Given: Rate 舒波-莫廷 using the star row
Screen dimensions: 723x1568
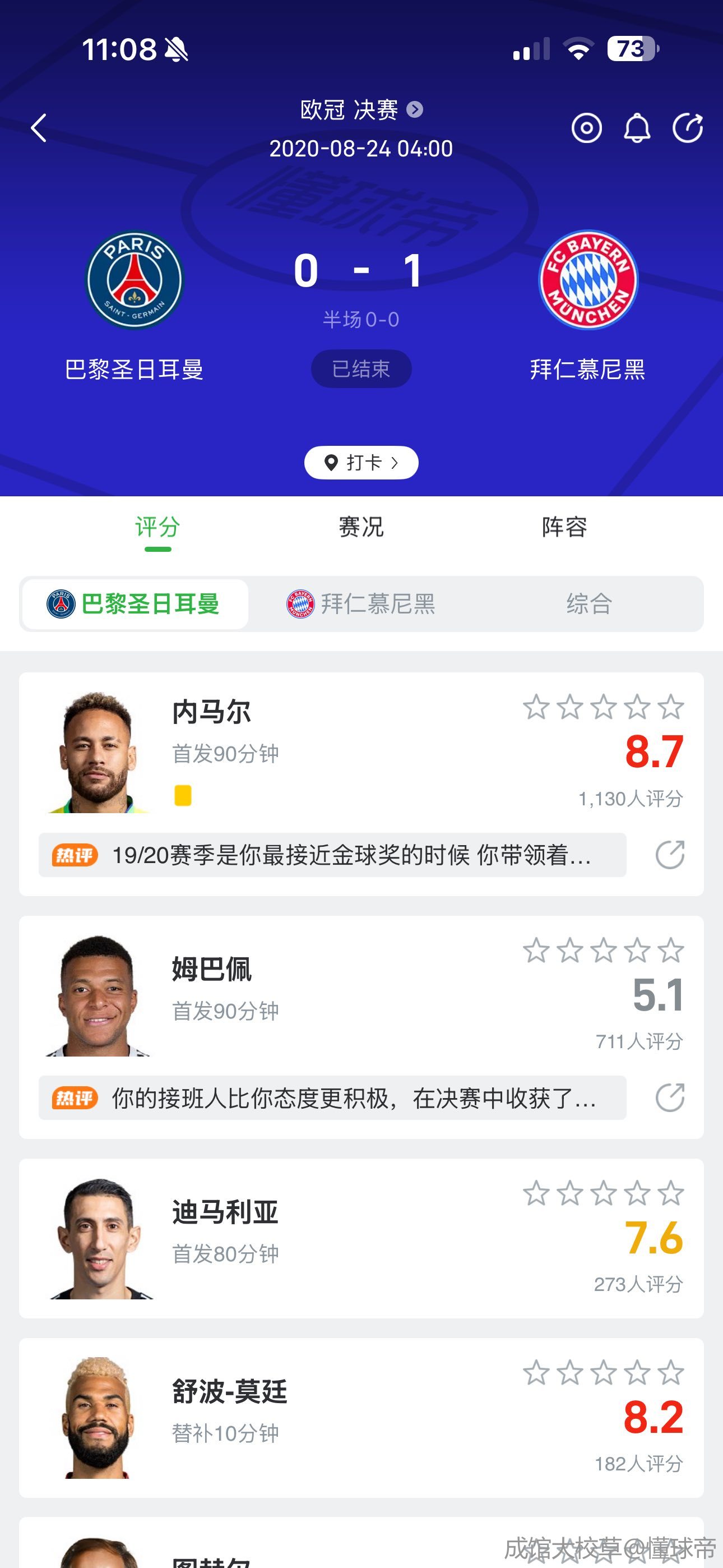Looking at the screenshot, I should tap(603, 1373).
